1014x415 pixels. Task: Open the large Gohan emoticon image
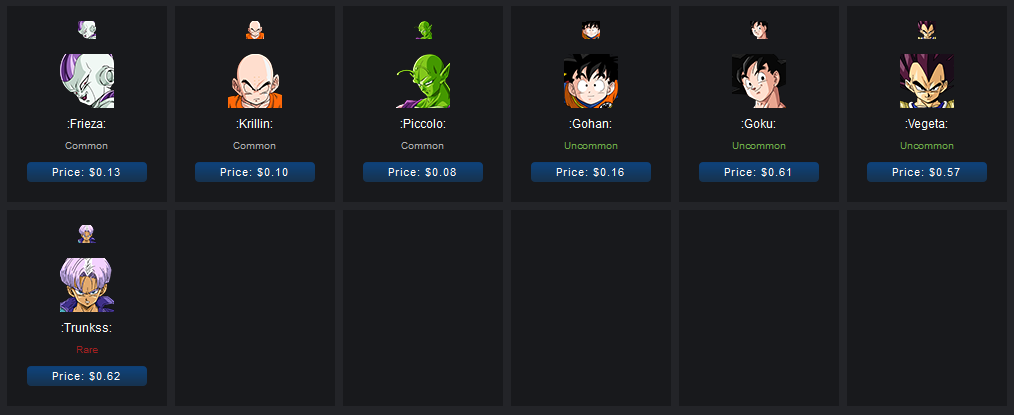[591, 81]
